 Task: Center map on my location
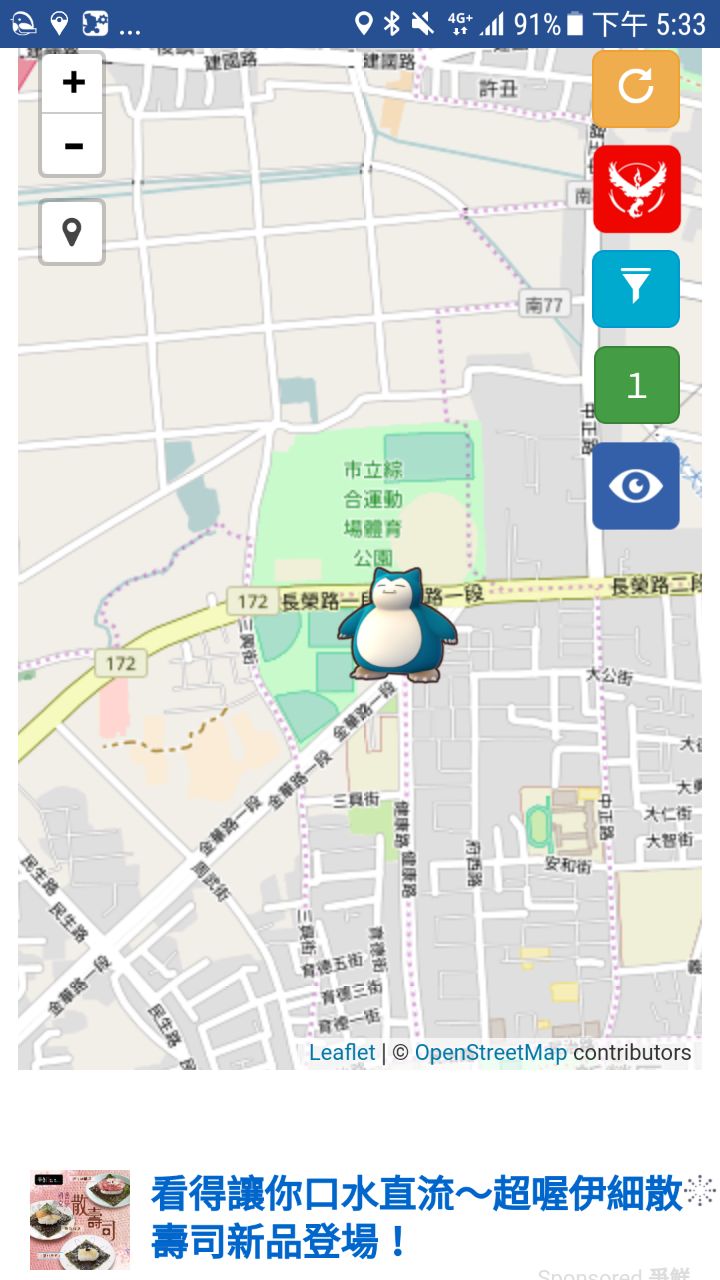pos(72,232)
